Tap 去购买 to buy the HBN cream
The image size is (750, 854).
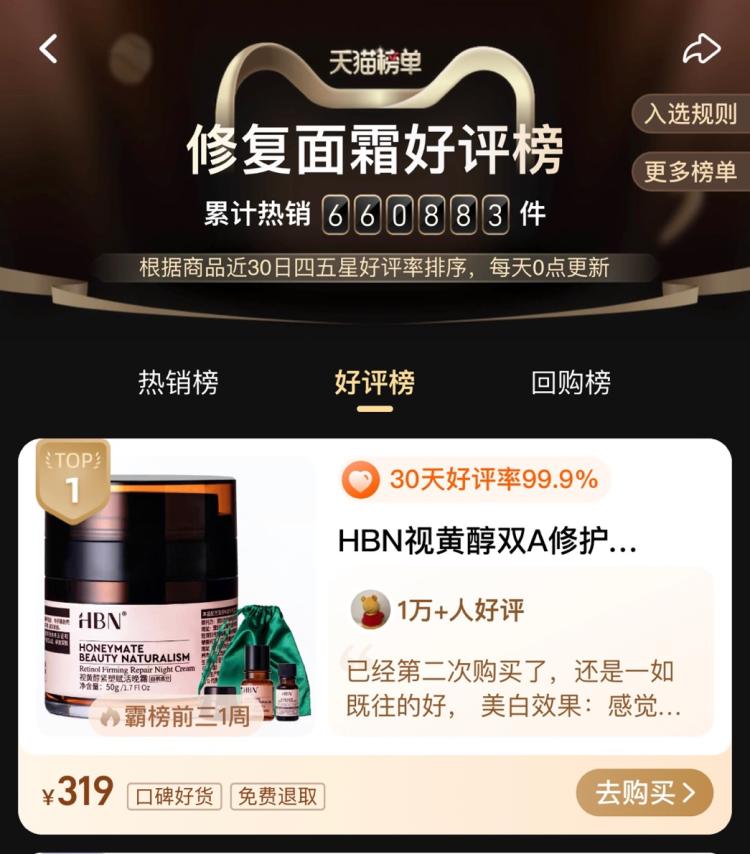[644, 793]
